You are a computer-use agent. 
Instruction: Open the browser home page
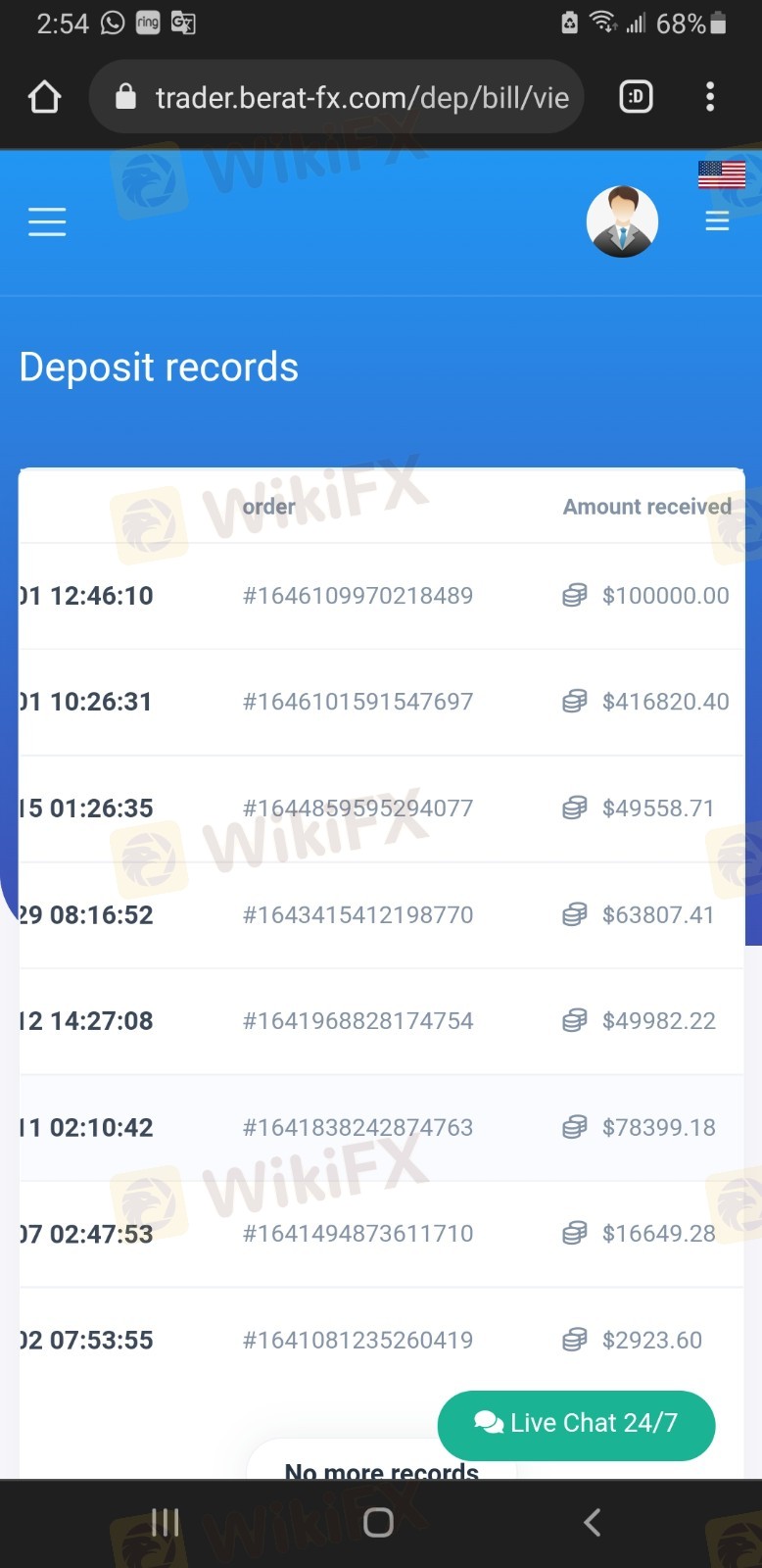pyautogui.click(x=45, y=97)
